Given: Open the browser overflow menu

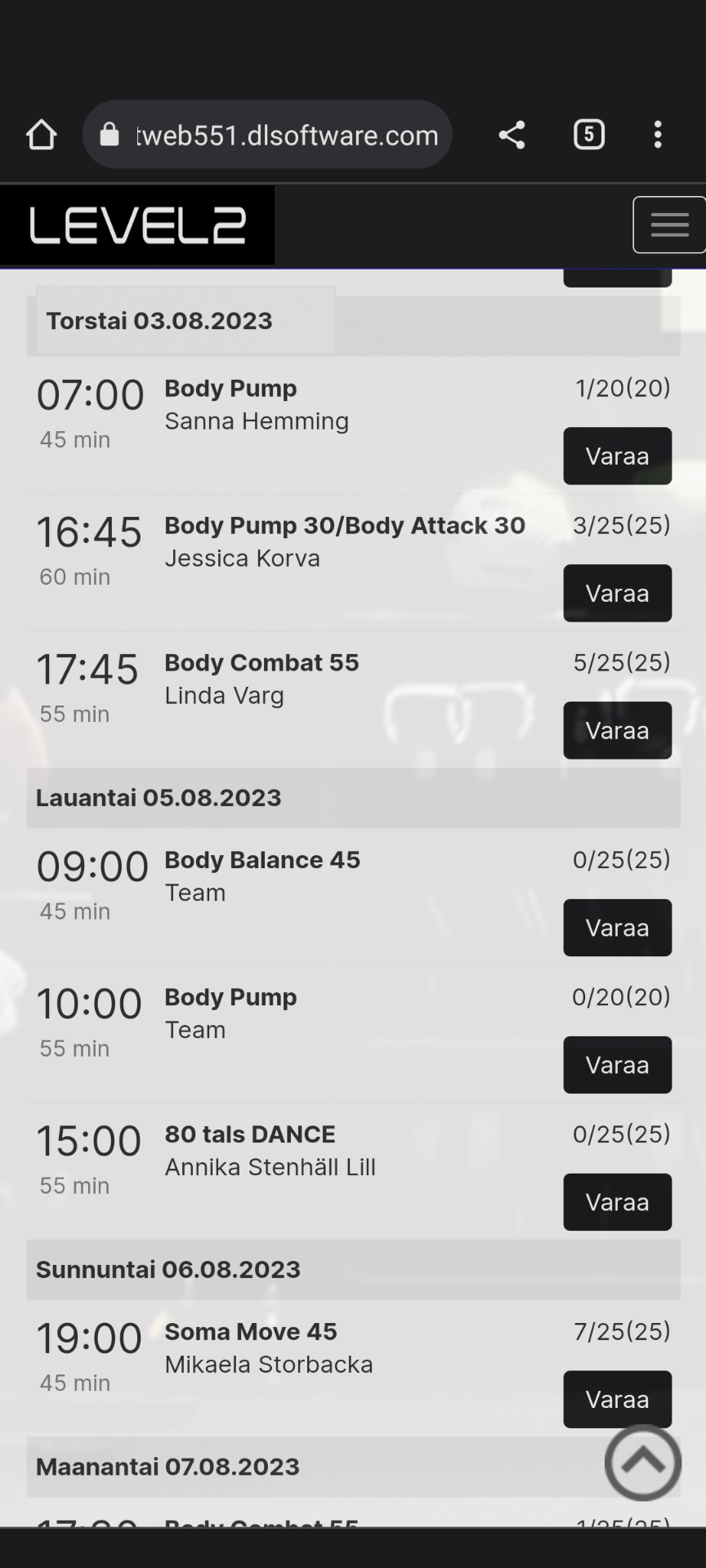Looking at the screenshot, I should click(658, 135).
